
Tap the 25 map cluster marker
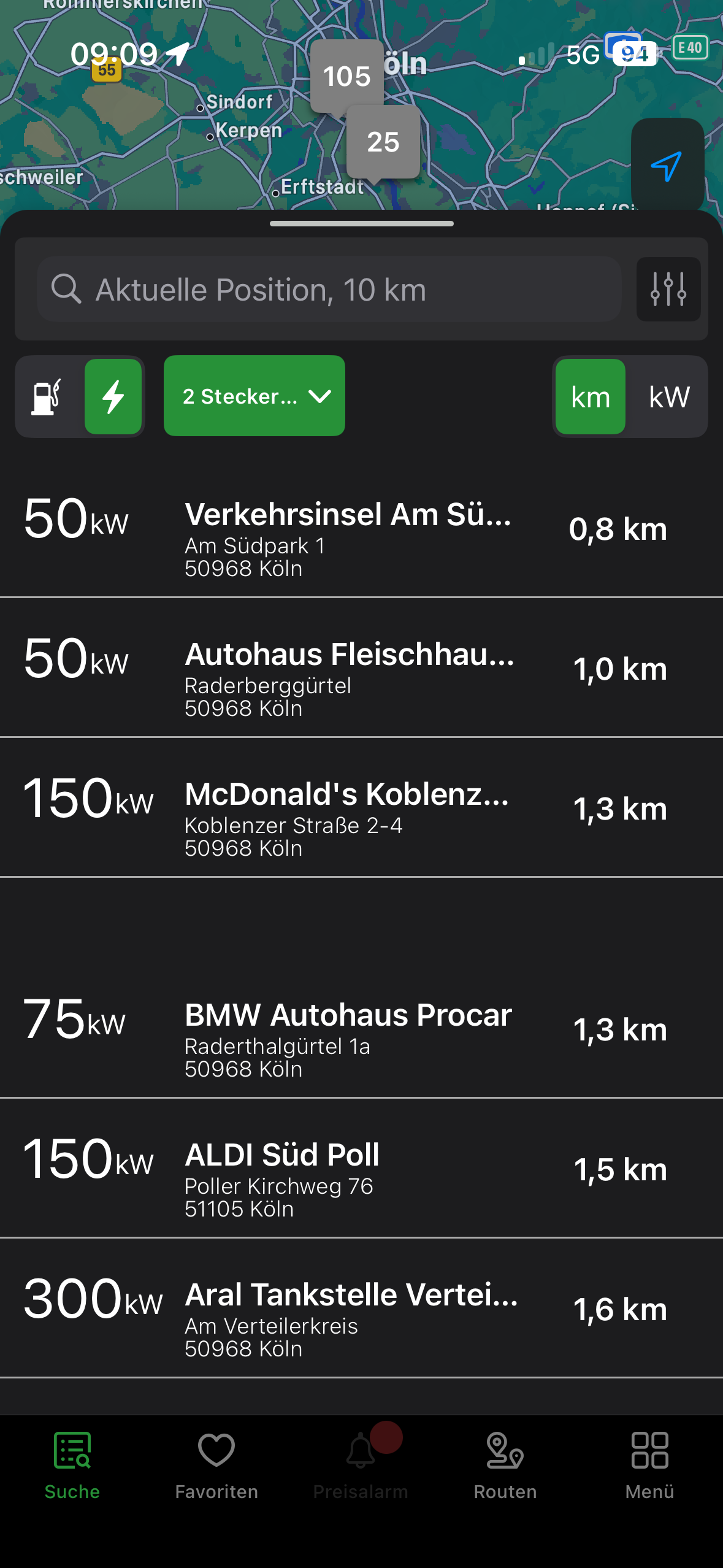(x=383, y=142)
